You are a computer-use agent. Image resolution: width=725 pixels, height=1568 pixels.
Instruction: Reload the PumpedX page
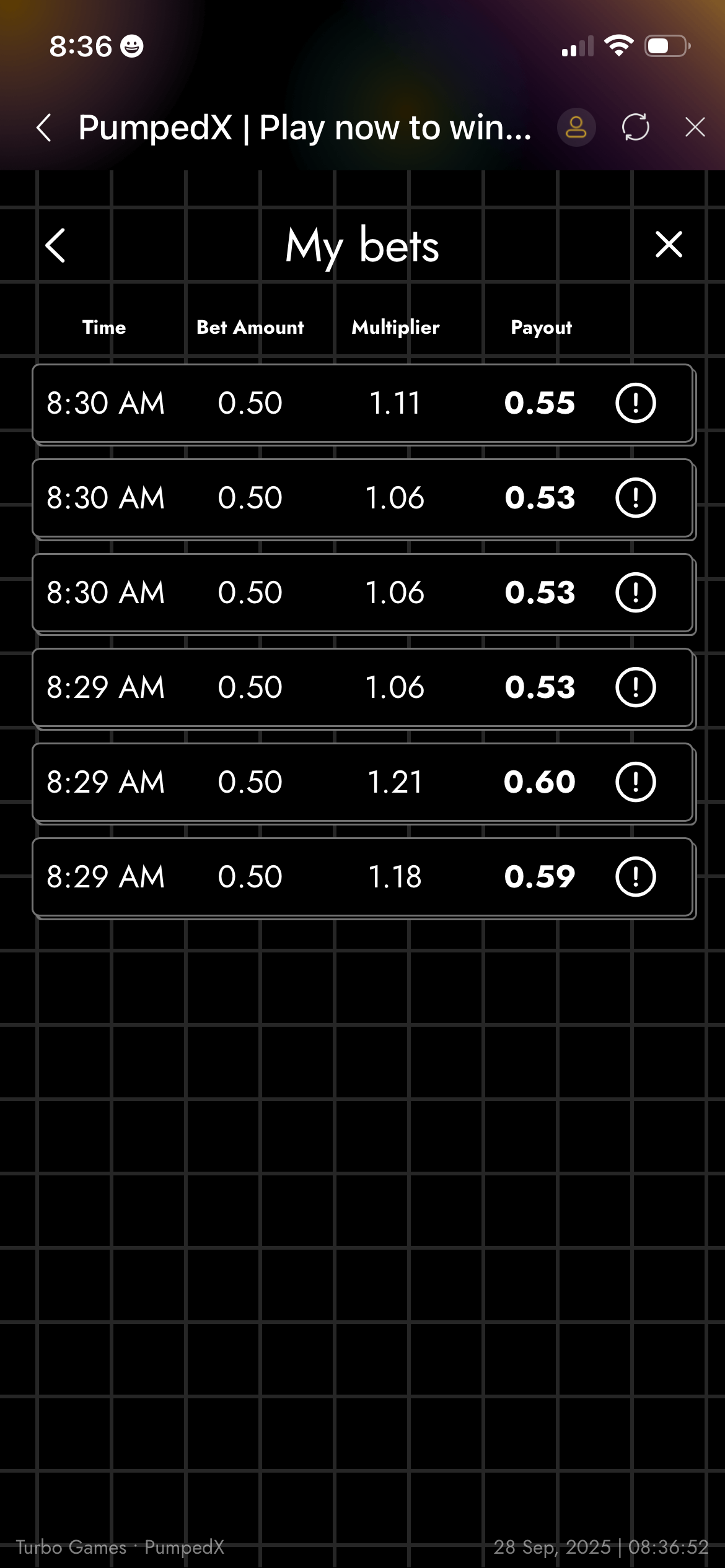click(635, 128)
